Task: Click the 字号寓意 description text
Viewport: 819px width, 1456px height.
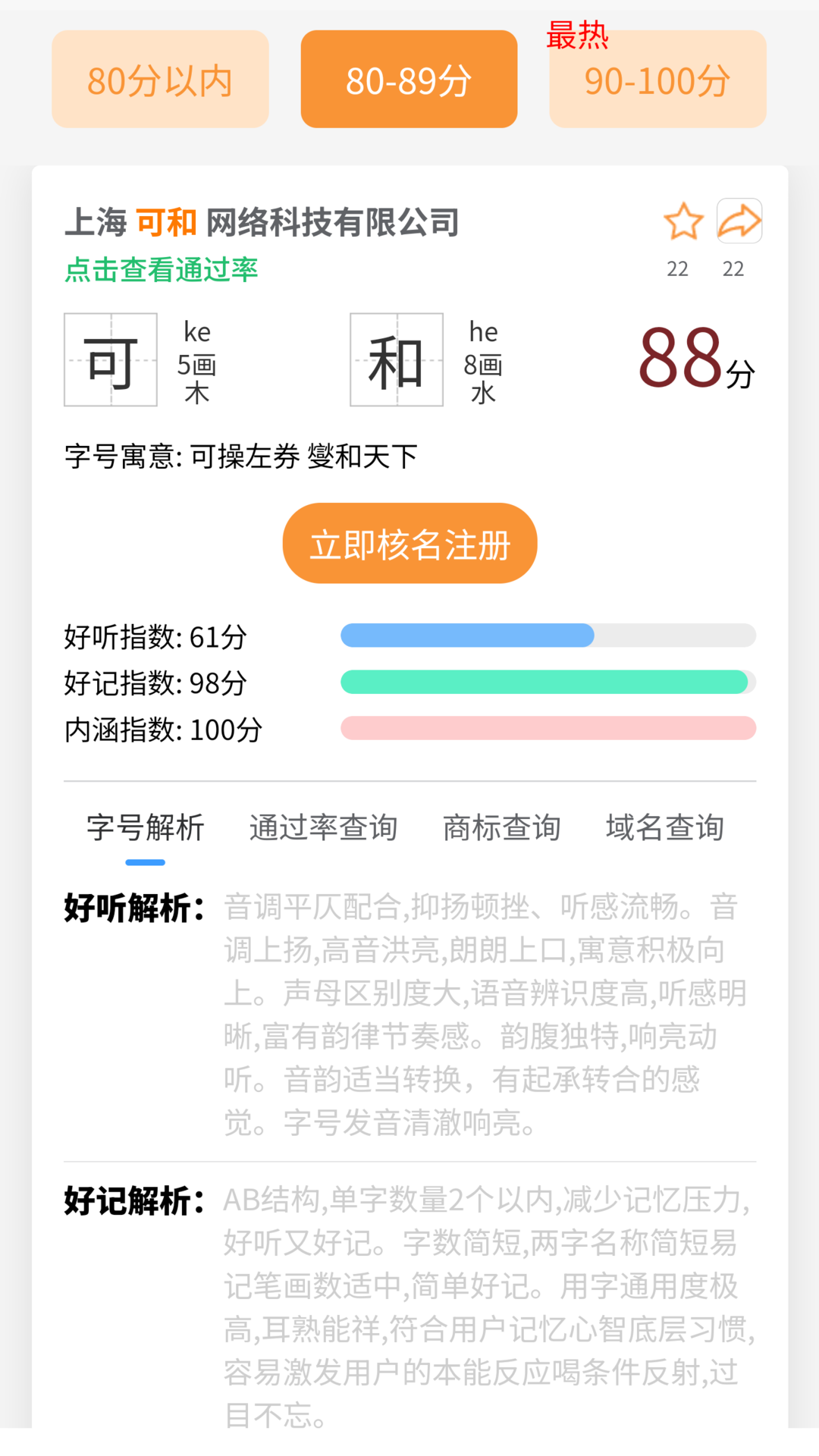Action: [241, 455]
